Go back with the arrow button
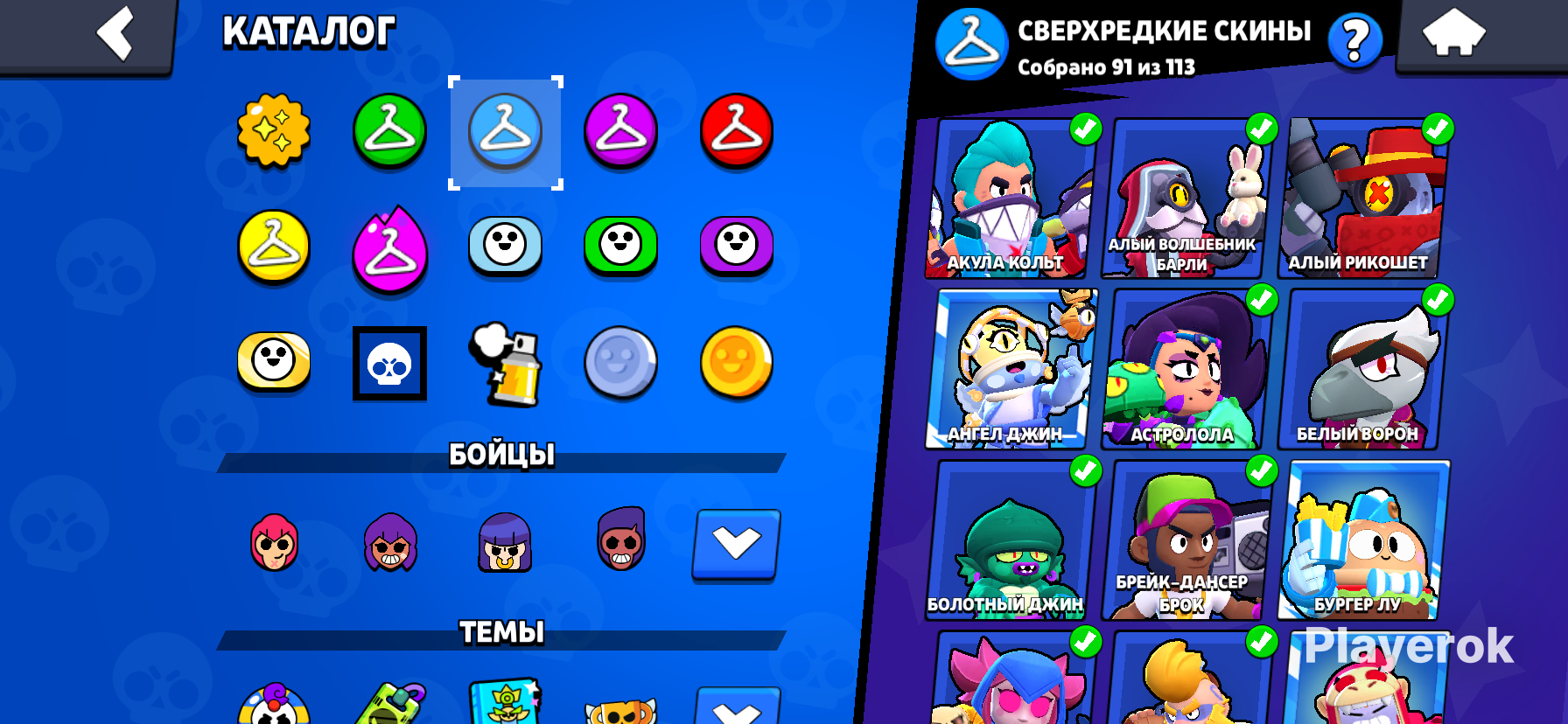This screenshot has width=1568, height=724. [115, 34]
